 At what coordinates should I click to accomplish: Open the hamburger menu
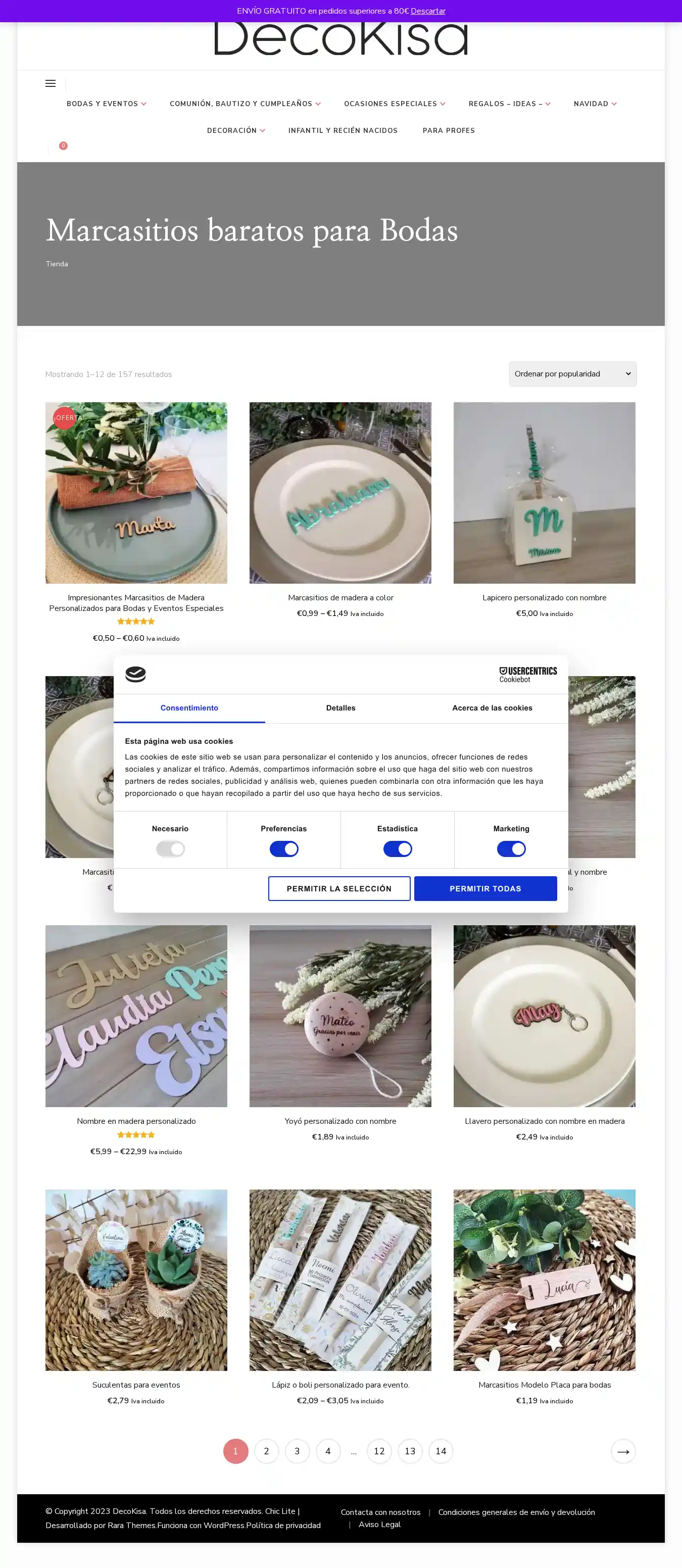point(51,83)
